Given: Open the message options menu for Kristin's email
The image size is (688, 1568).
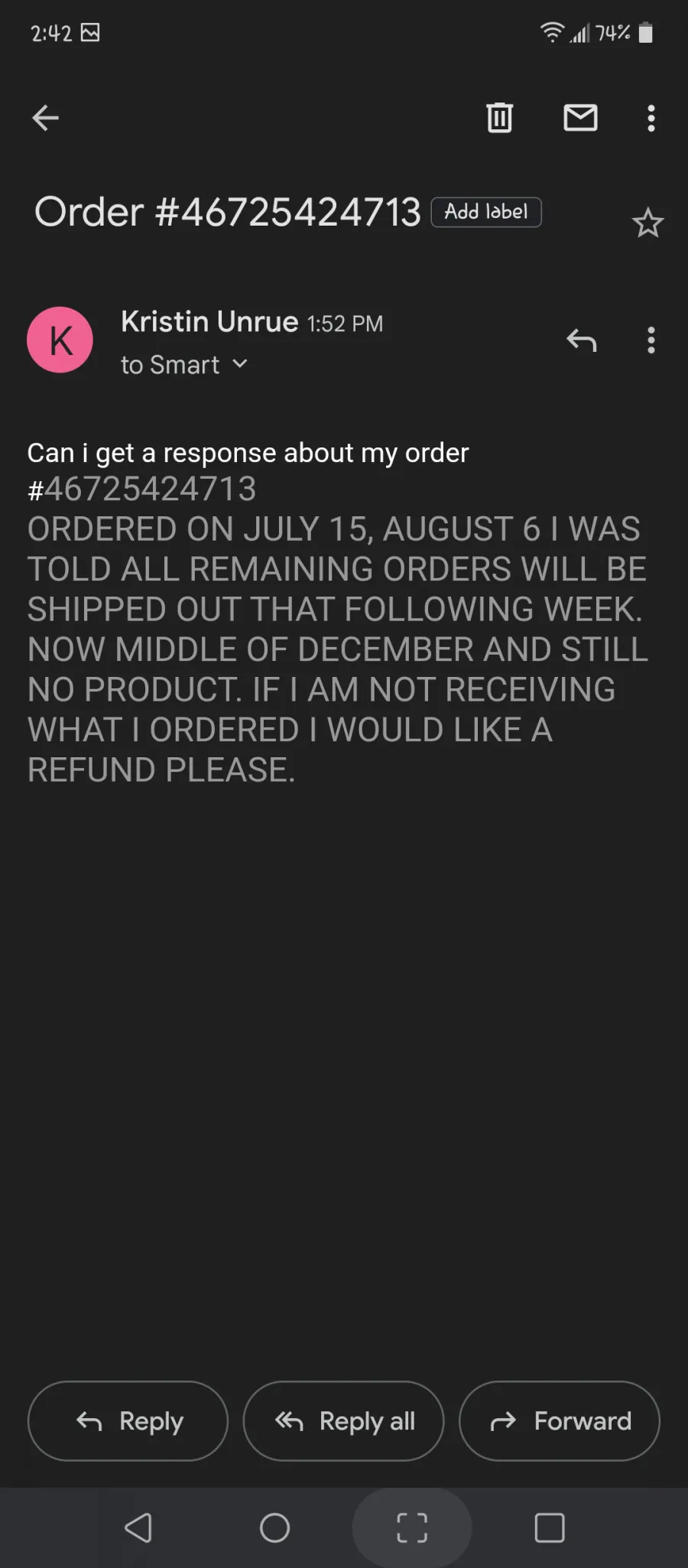Looking at the screenshot, I should [x=651, y=340].
